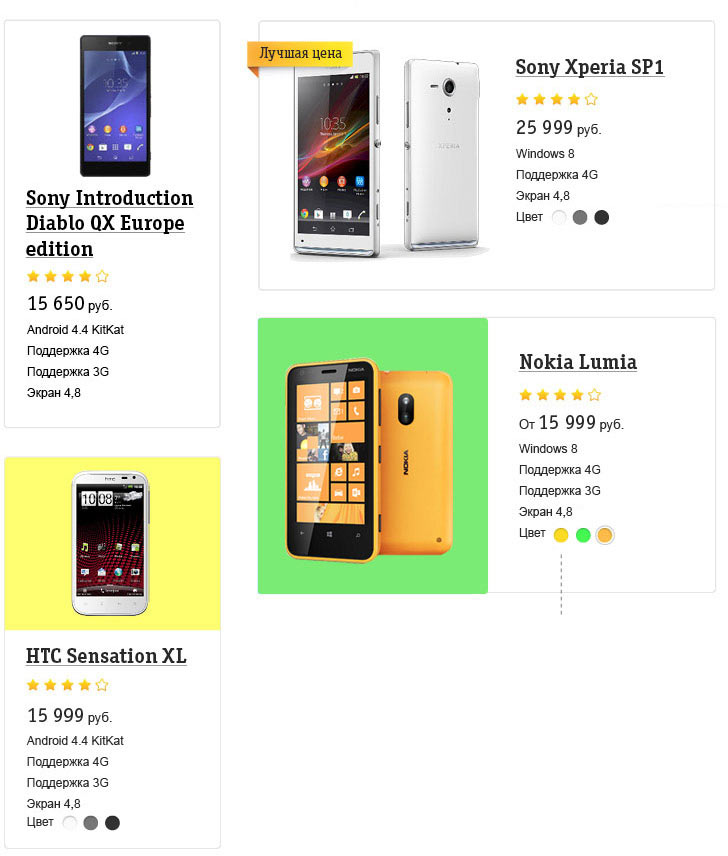728x856 pixels.
Task: Open the Sony Introduction Diablo QX Europe edition link
Action: [109, 223]
